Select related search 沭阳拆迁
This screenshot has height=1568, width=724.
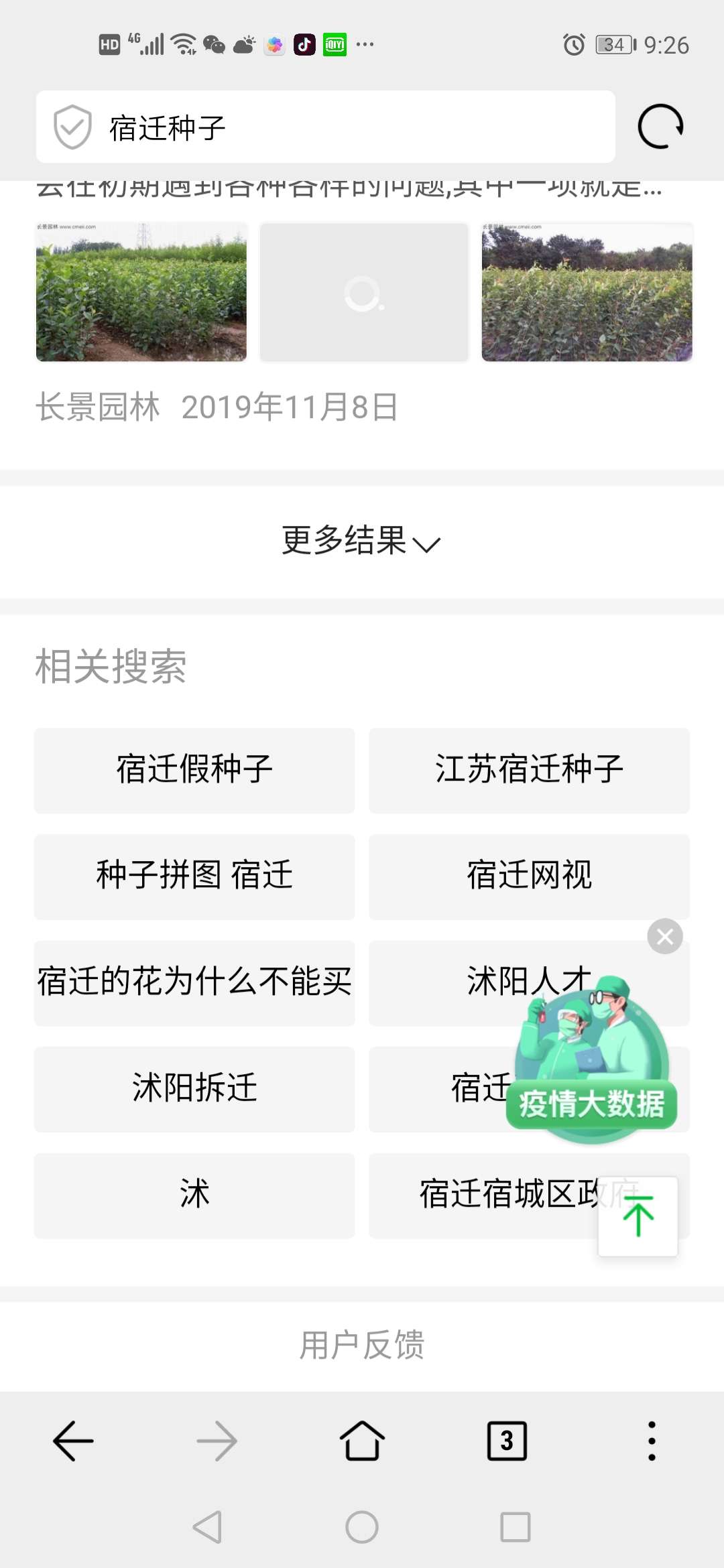tap(194, 1089)
